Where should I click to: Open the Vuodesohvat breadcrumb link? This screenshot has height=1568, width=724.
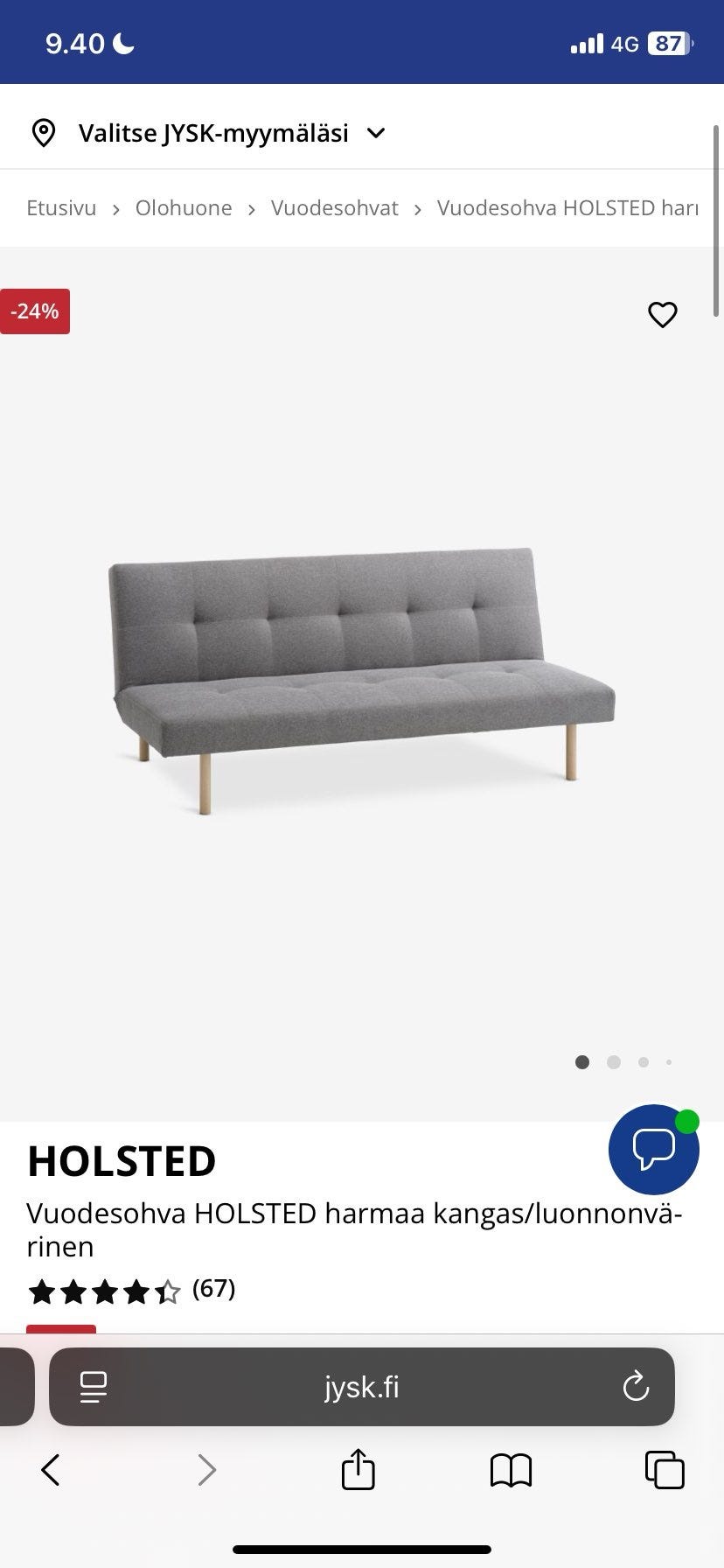click(334, 208)
